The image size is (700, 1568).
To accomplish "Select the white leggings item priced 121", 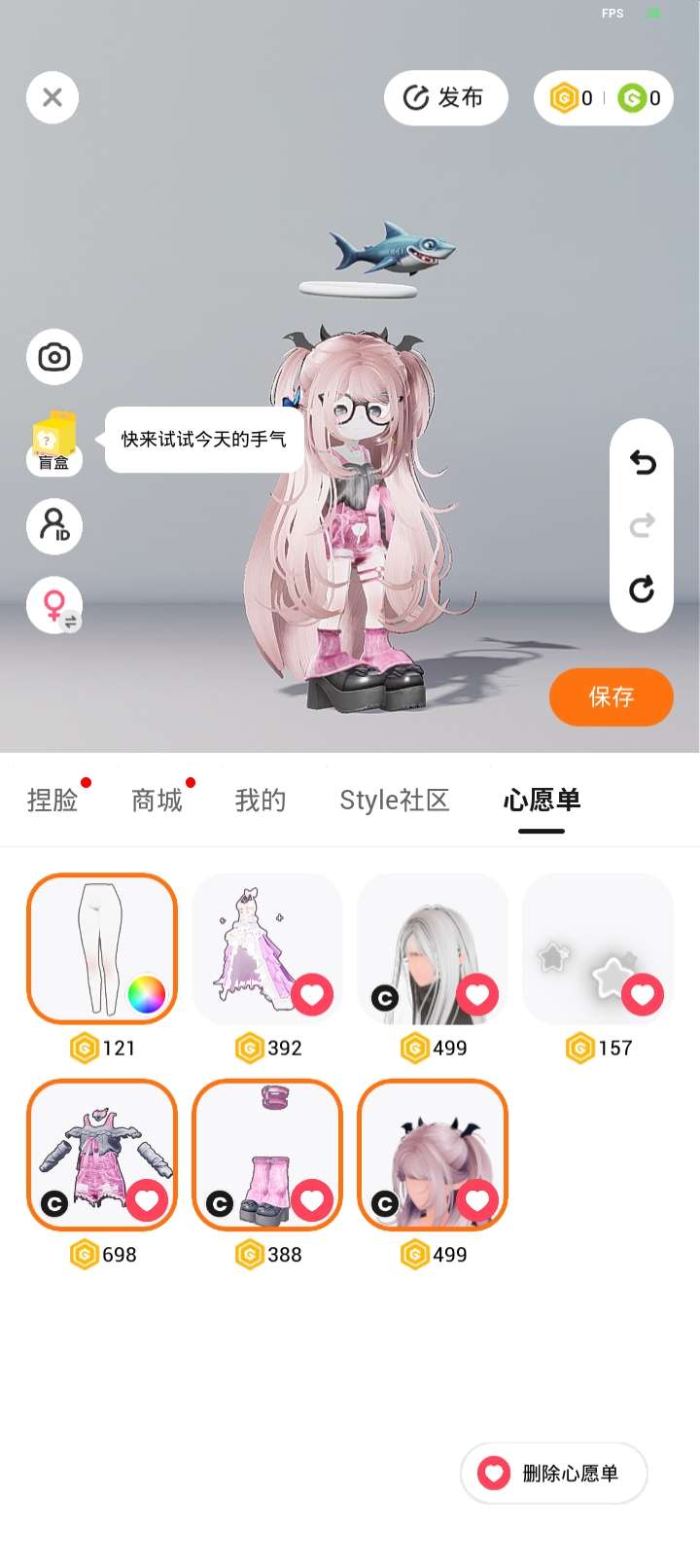I will (x=102, y=948).
